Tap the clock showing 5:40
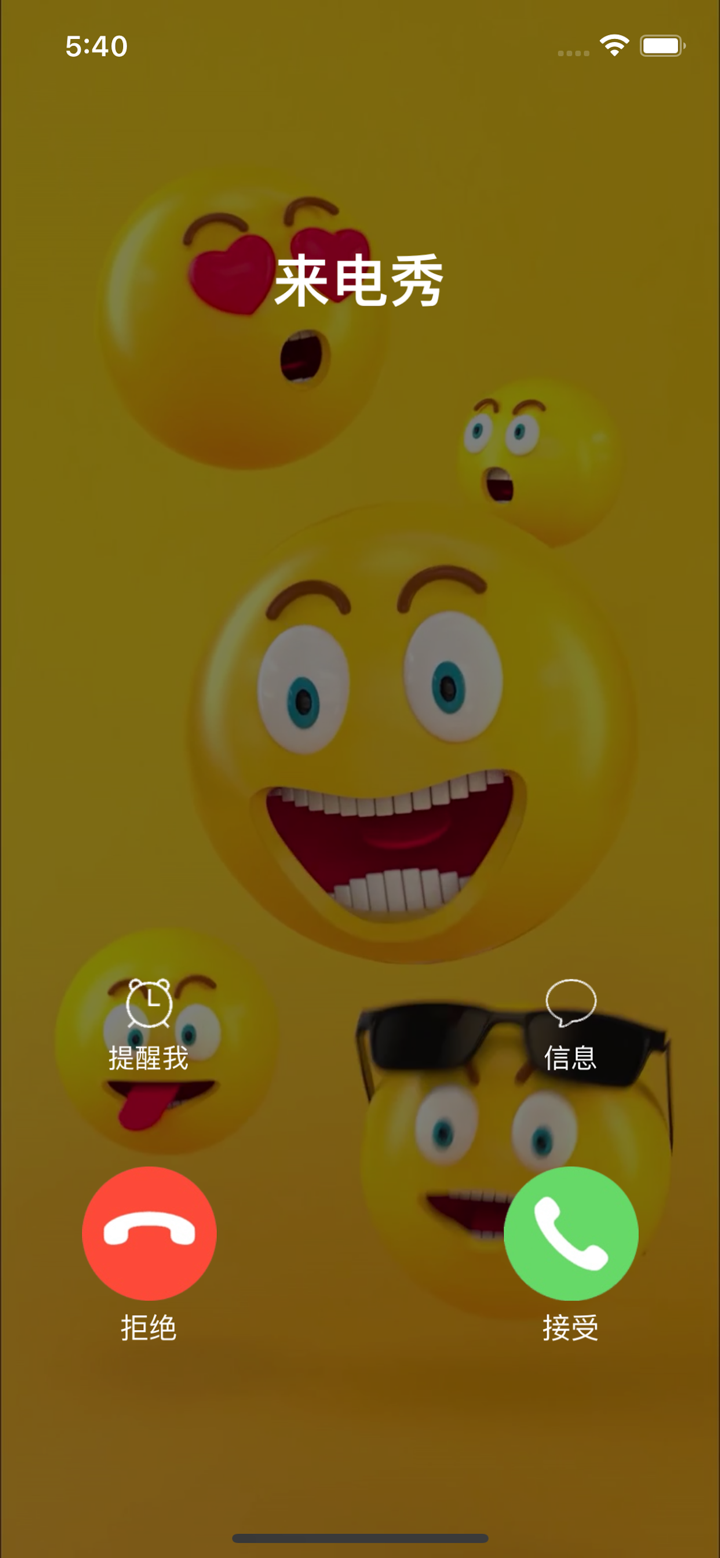Image resolution: width=720 pixels, height=1558 pixels. point(97,46)
